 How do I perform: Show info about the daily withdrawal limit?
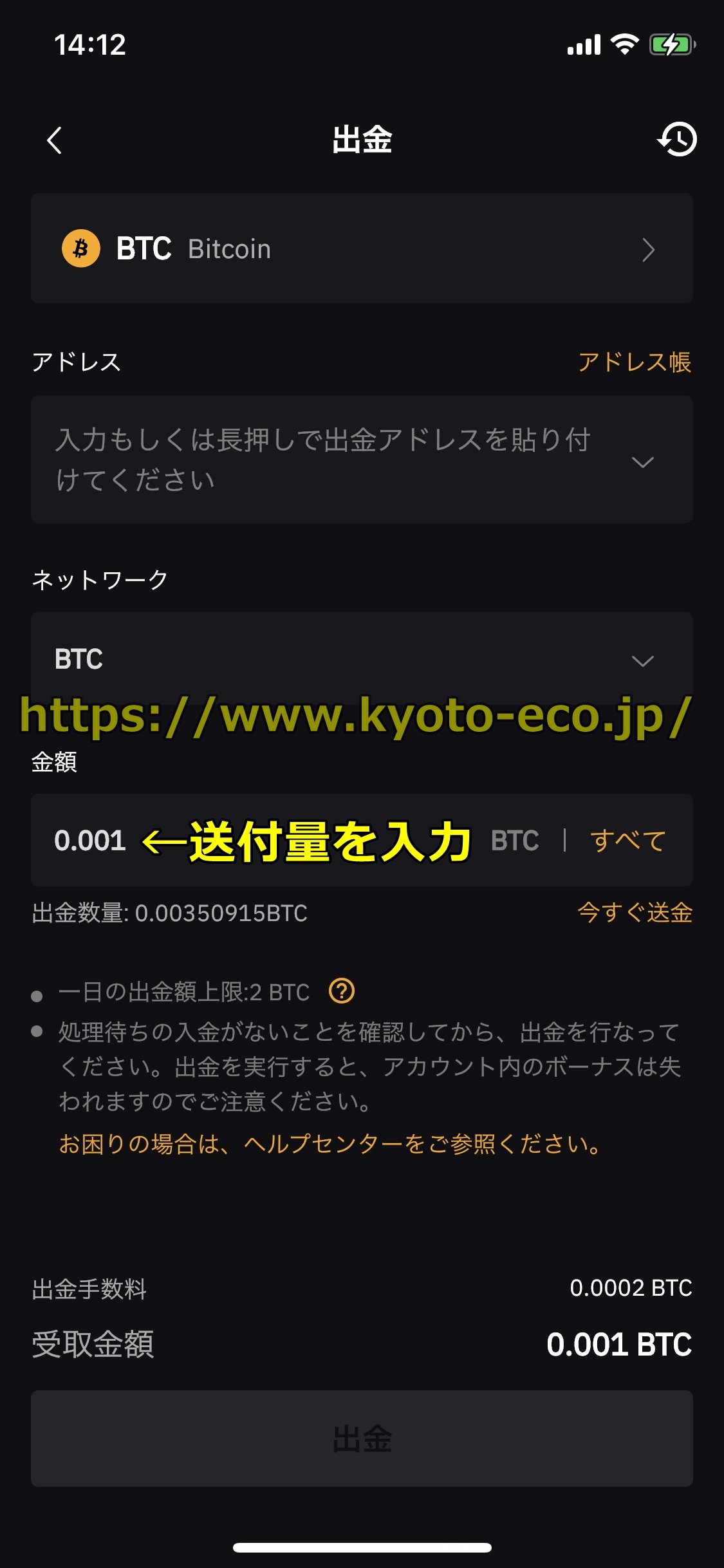coord(342,991)
